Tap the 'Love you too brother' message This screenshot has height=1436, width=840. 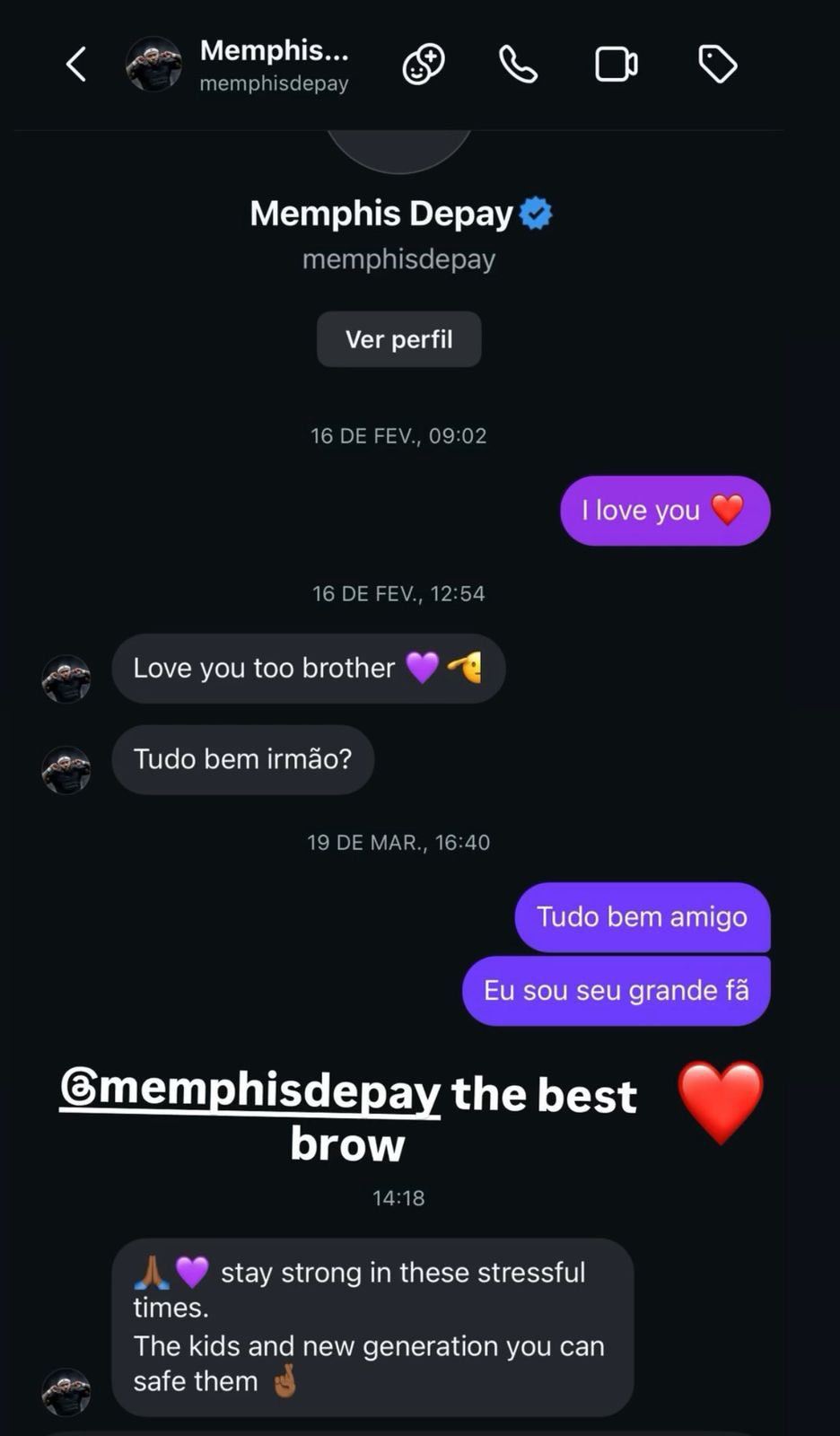tap(308, 668)
